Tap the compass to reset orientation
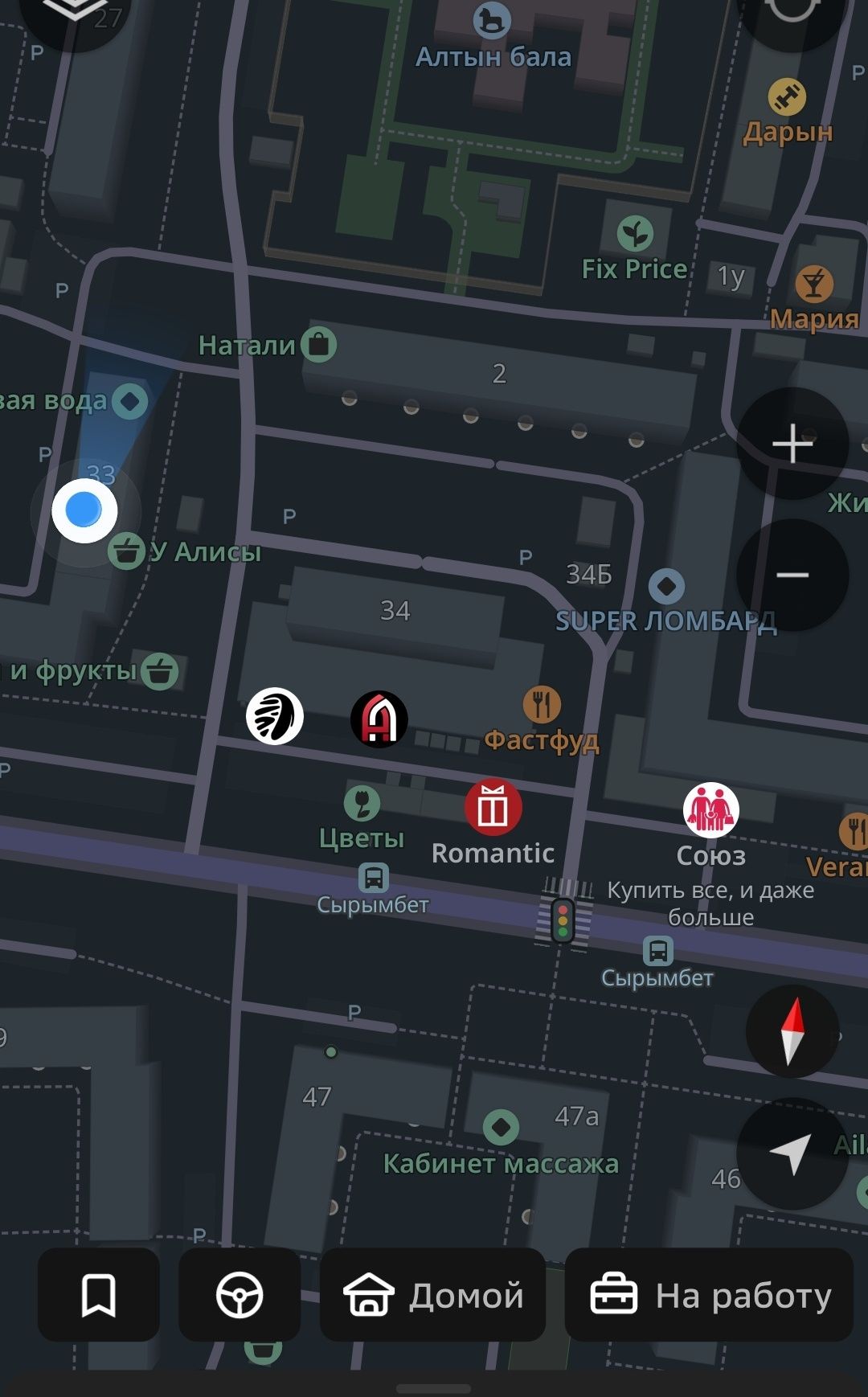Viewport: 868px width, 1397px height. pos(792,1032)
